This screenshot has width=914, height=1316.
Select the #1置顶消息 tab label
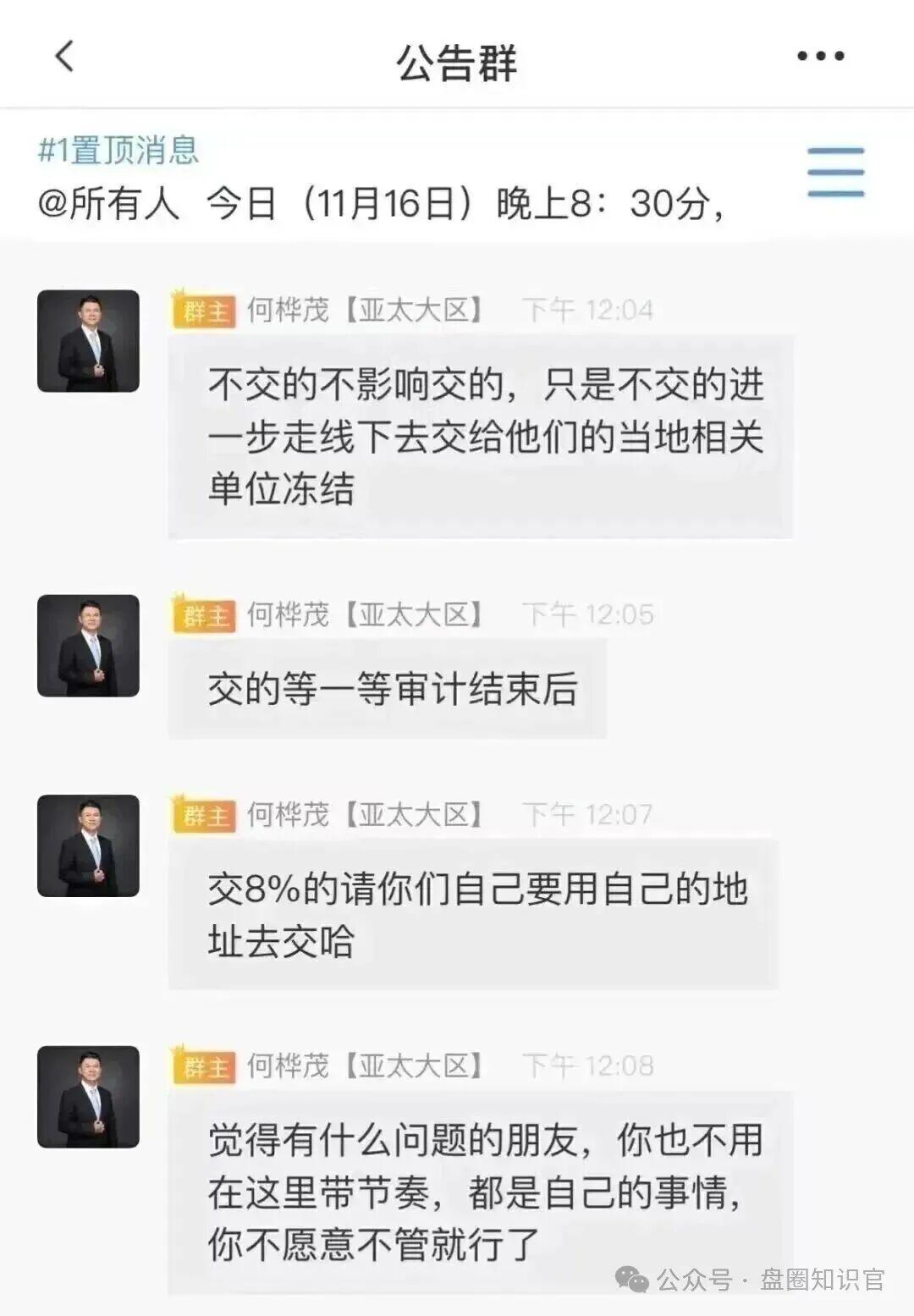pos(118,152)
